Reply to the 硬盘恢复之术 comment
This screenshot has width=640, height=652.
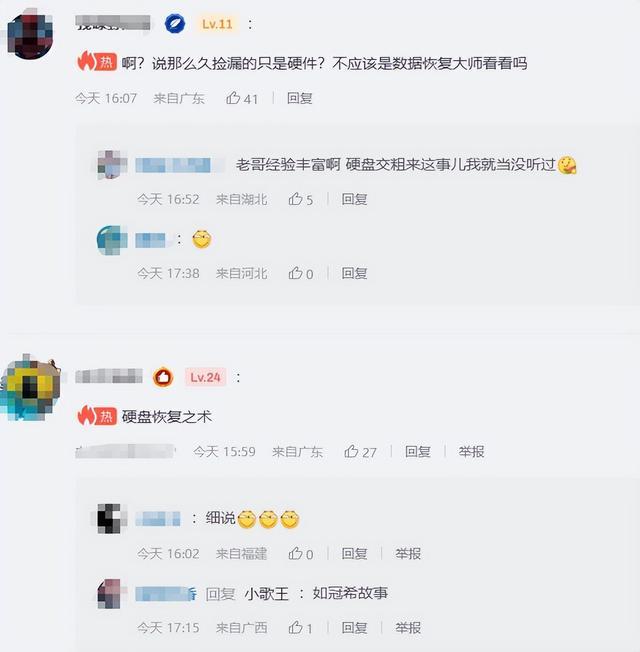coord(417,452)
